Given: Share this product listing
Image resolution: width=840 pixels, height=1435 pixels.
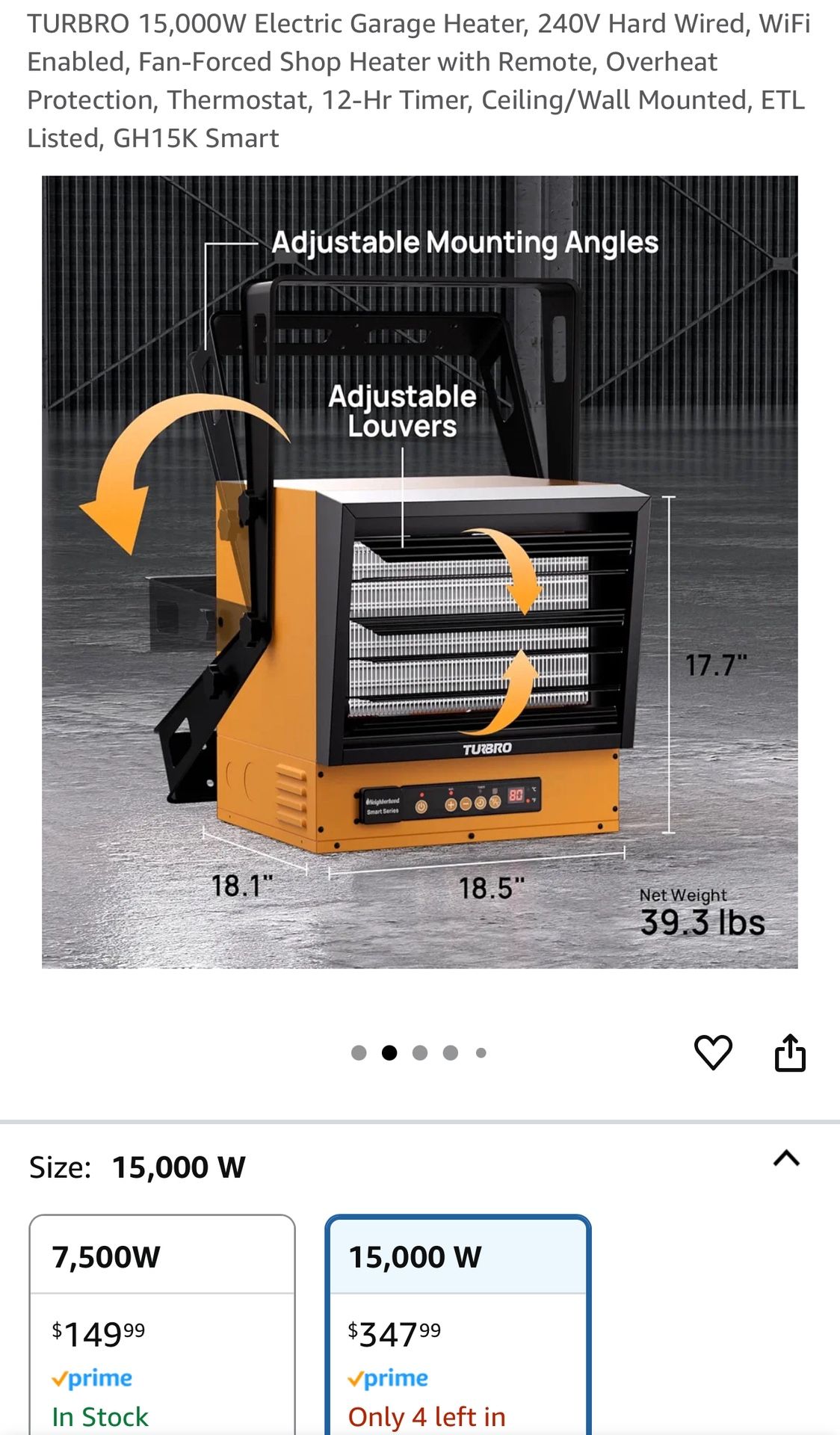Looking at the screenshot, I should (x=790, y=1052).
